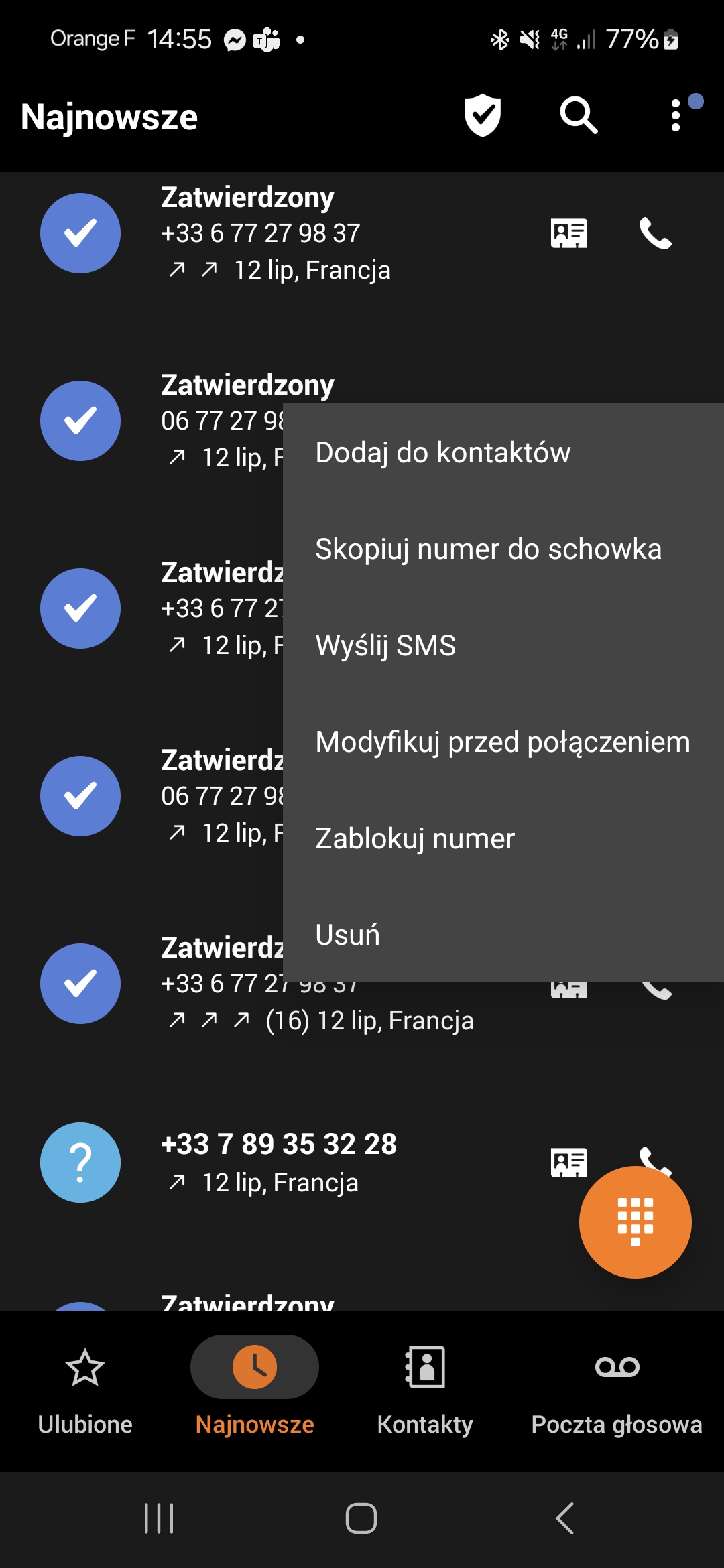Screen dimensions: 724x1568
Task: Tap Wyślij SMS option
Action: [503, 645]
